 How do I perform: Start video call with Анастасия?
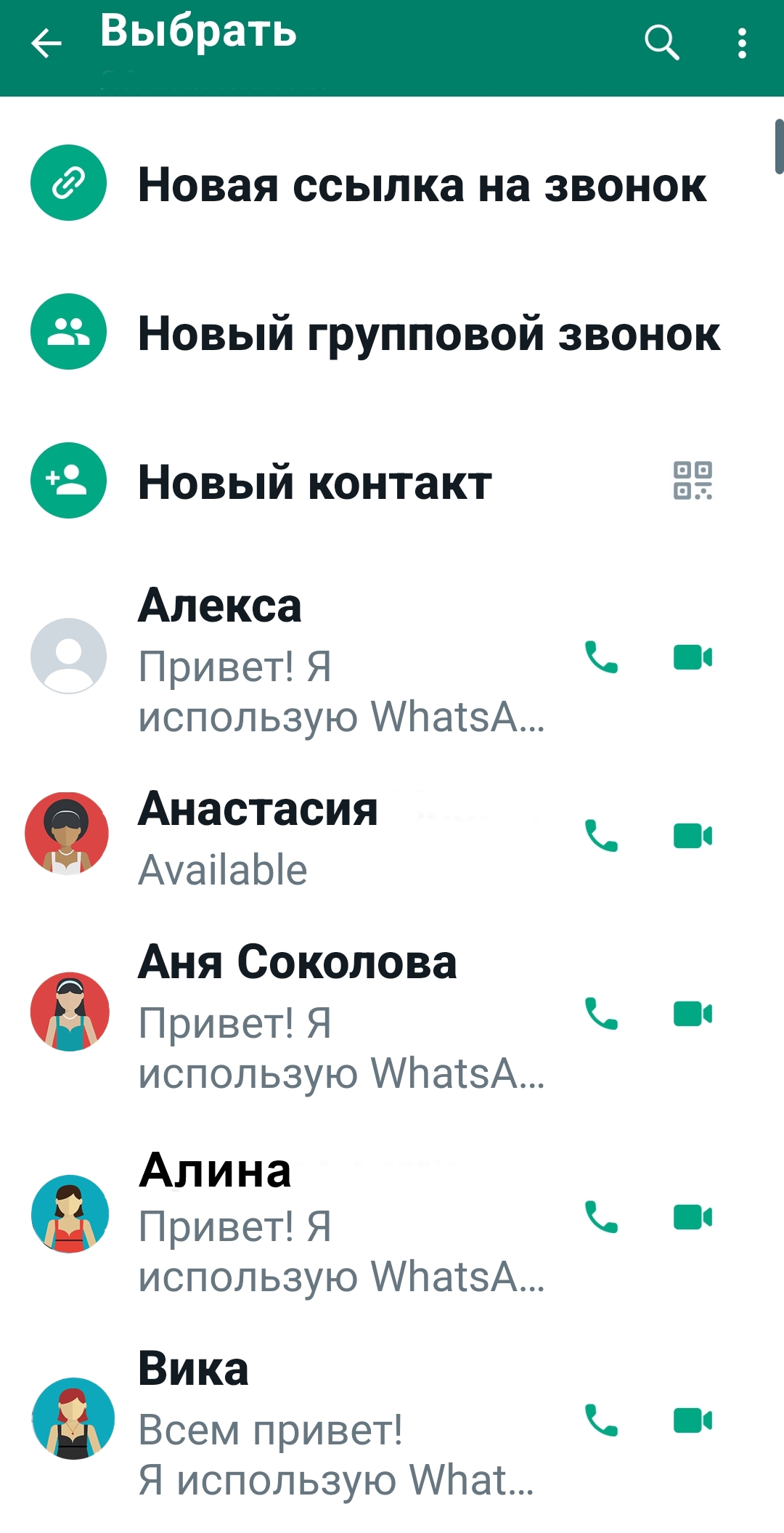coord(693,836)
